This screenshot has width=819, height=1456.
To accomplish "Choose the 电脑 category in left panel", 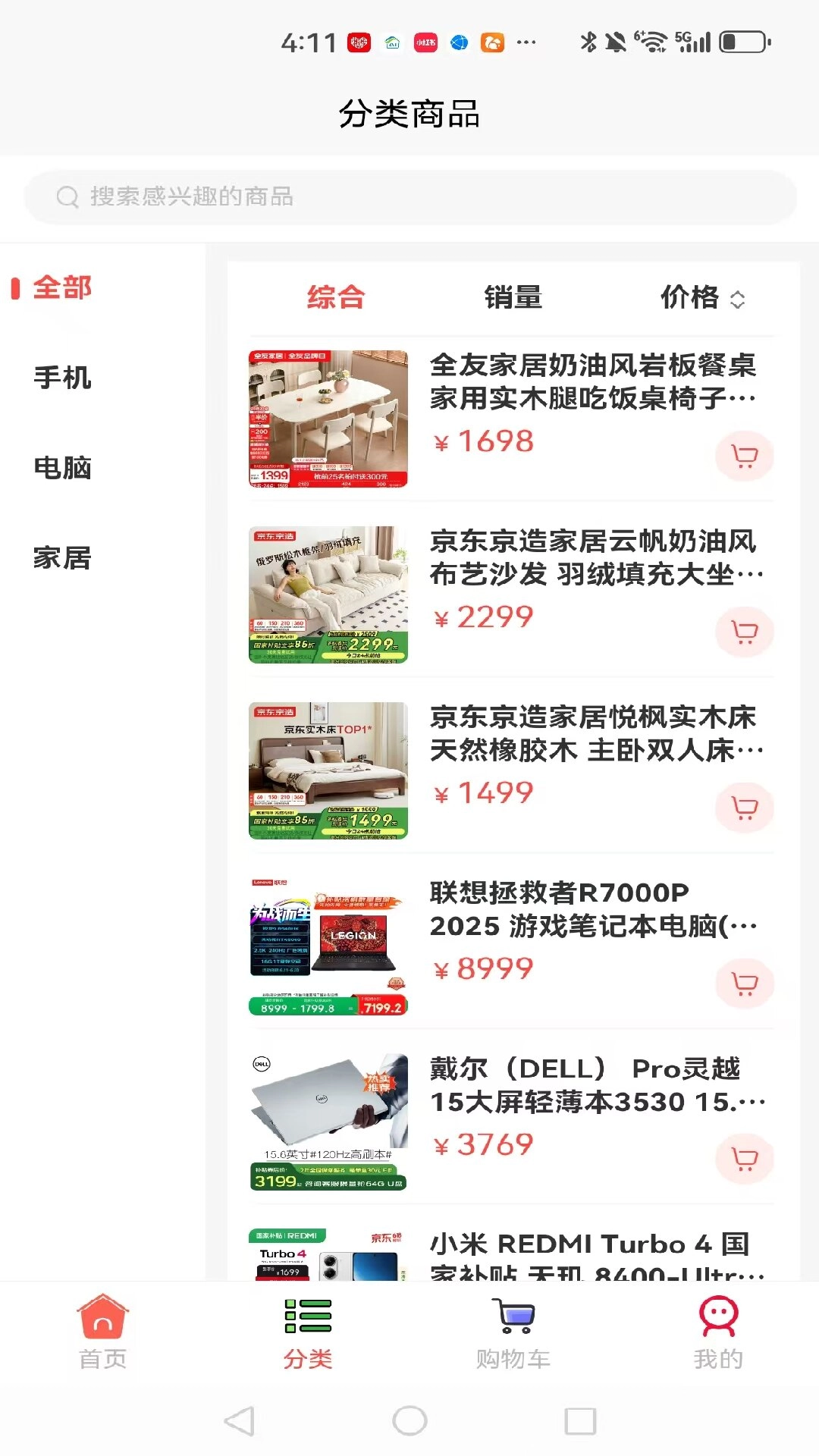I will (x=62, y=469).
